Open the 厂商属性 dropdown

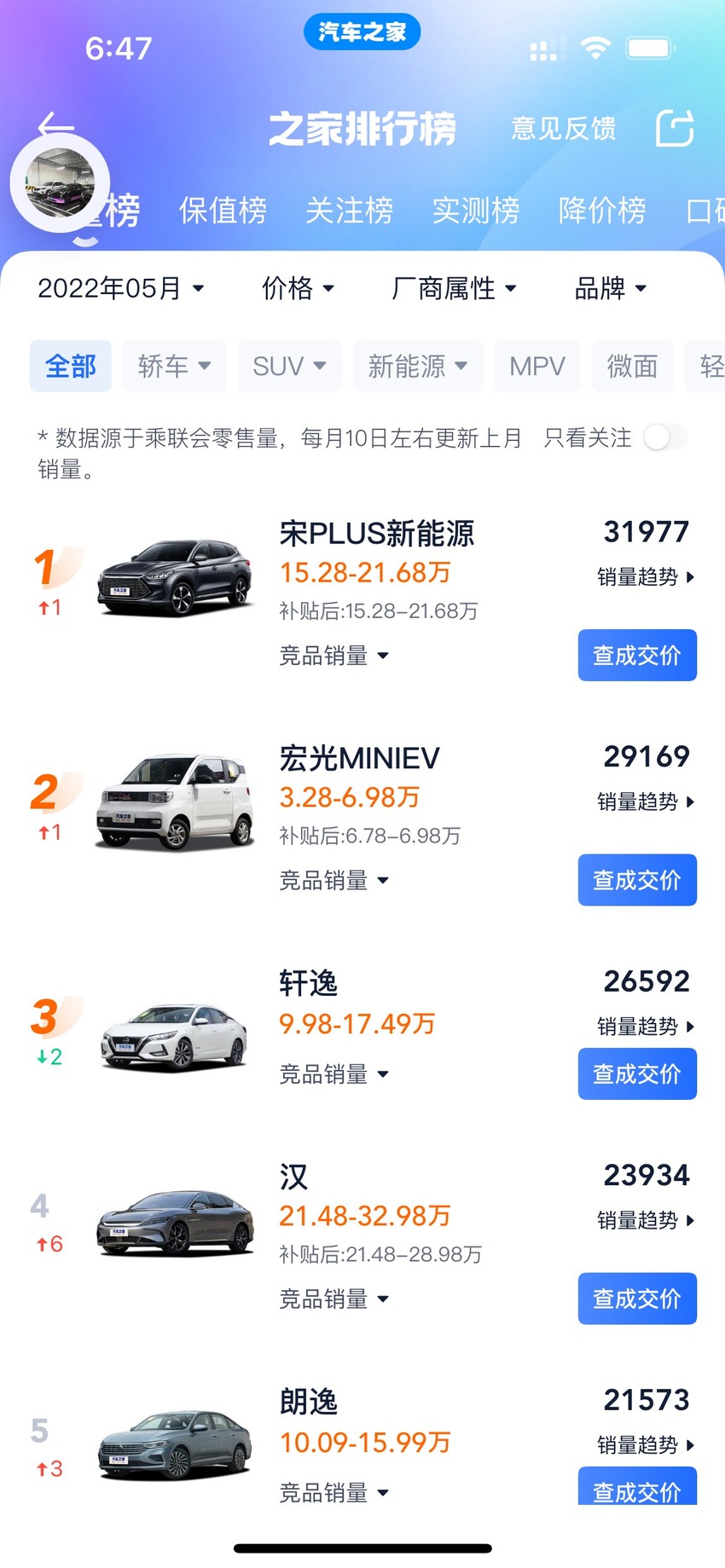(454, 288)
